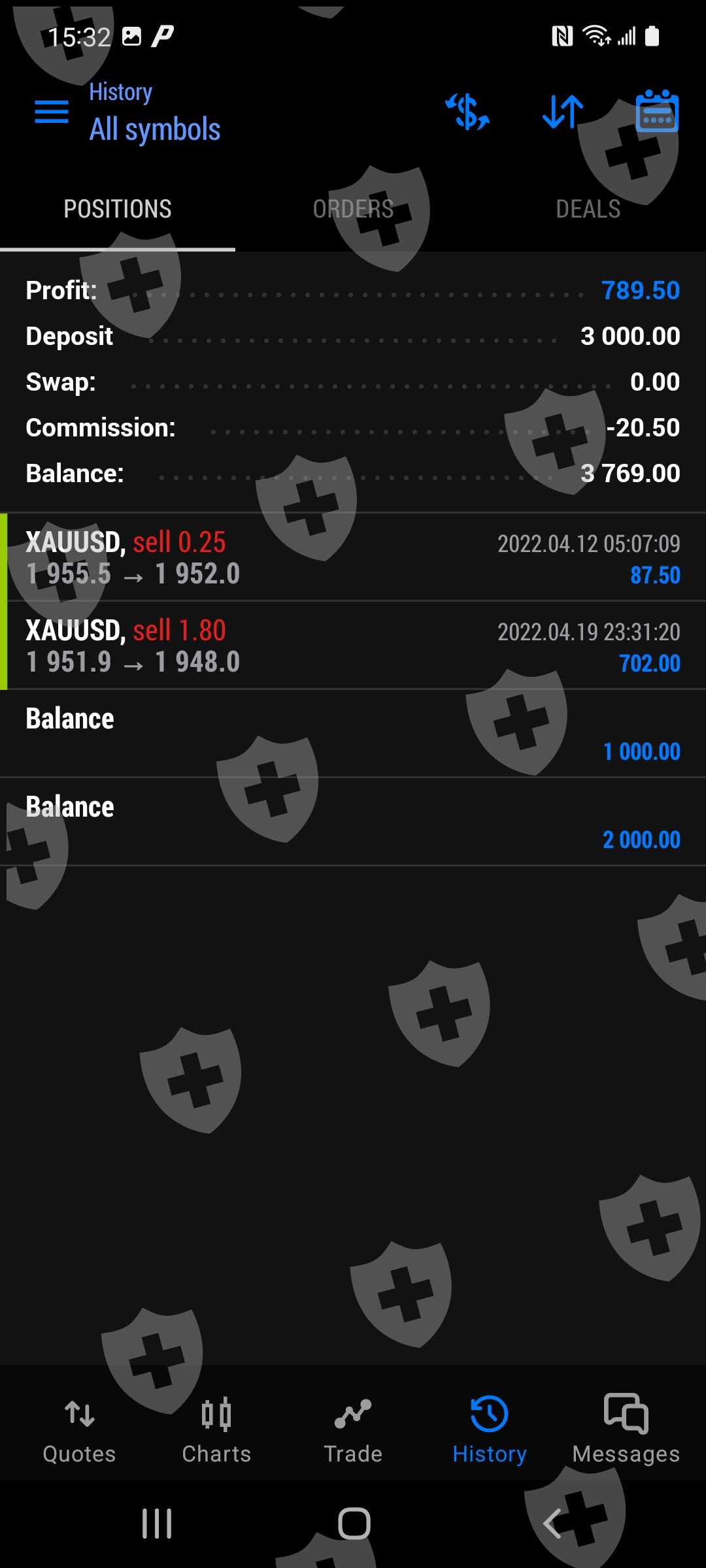Image resolution: width=706 pixels, height=1568 pixels.
Task: Expand the 2 000.00 balance entry
Action: click(353, 822)
